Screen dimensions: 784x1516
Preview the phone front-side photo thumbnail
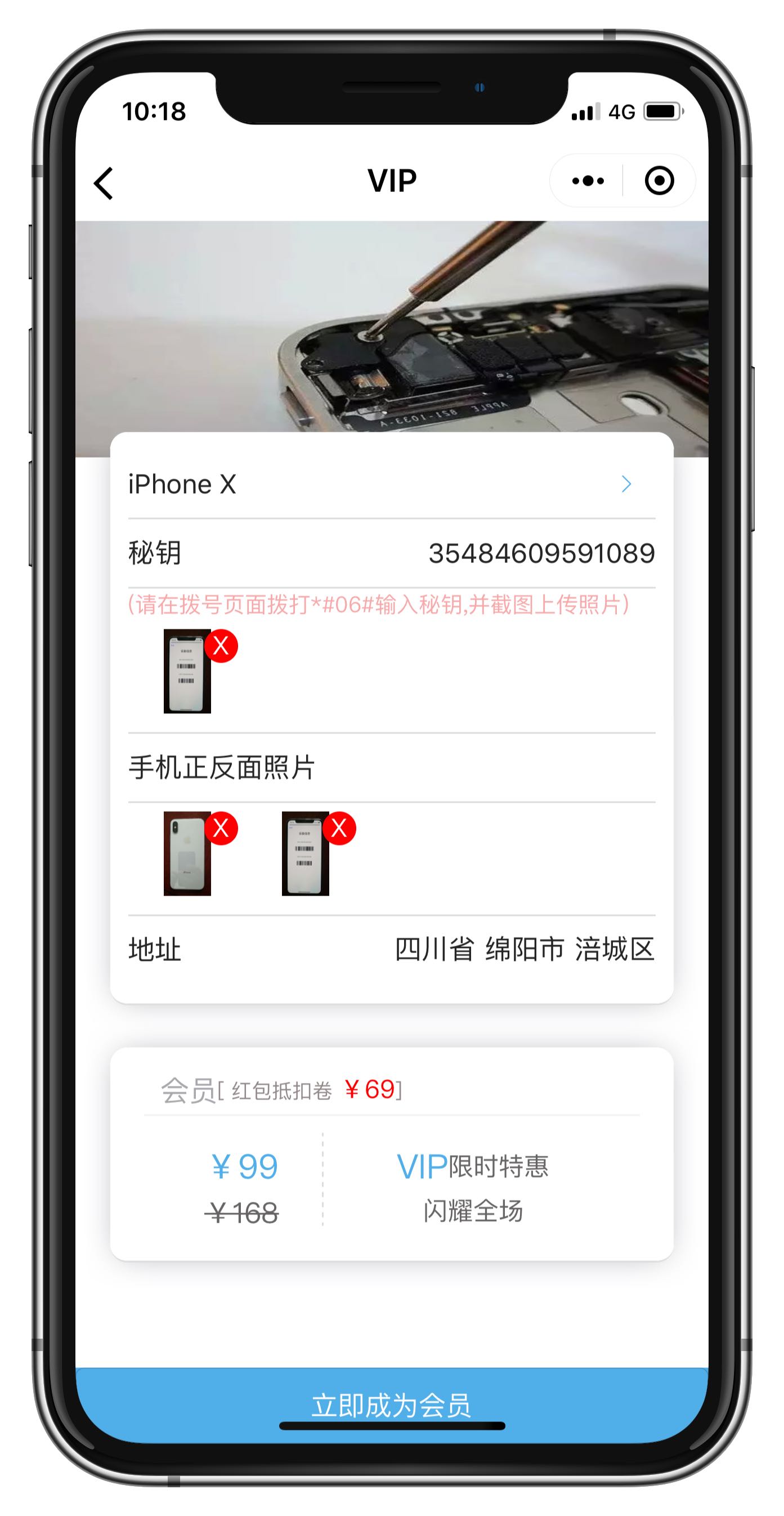point(304,855)
